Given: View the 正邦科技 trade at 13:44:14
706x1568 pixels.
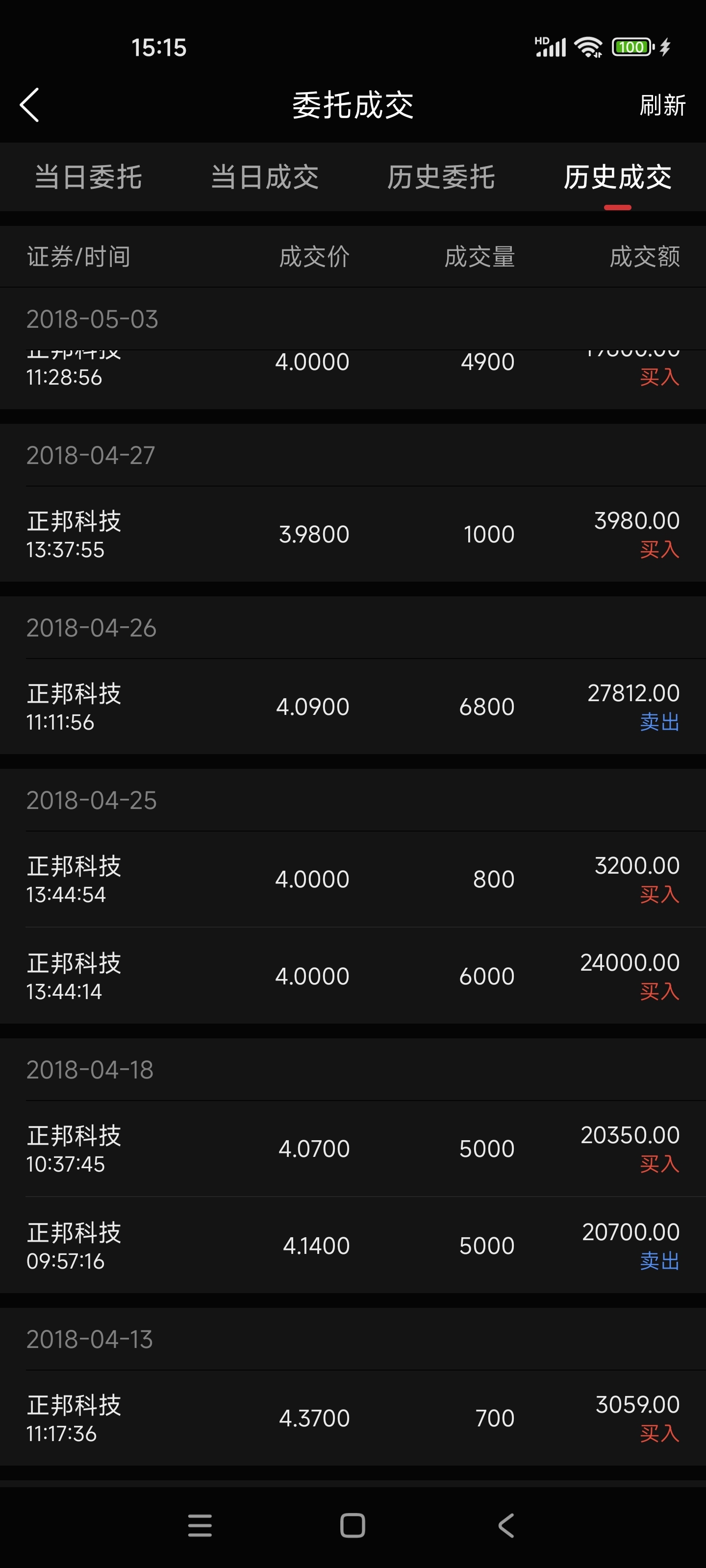Looking at the screenshot, I should click(353, 976).
